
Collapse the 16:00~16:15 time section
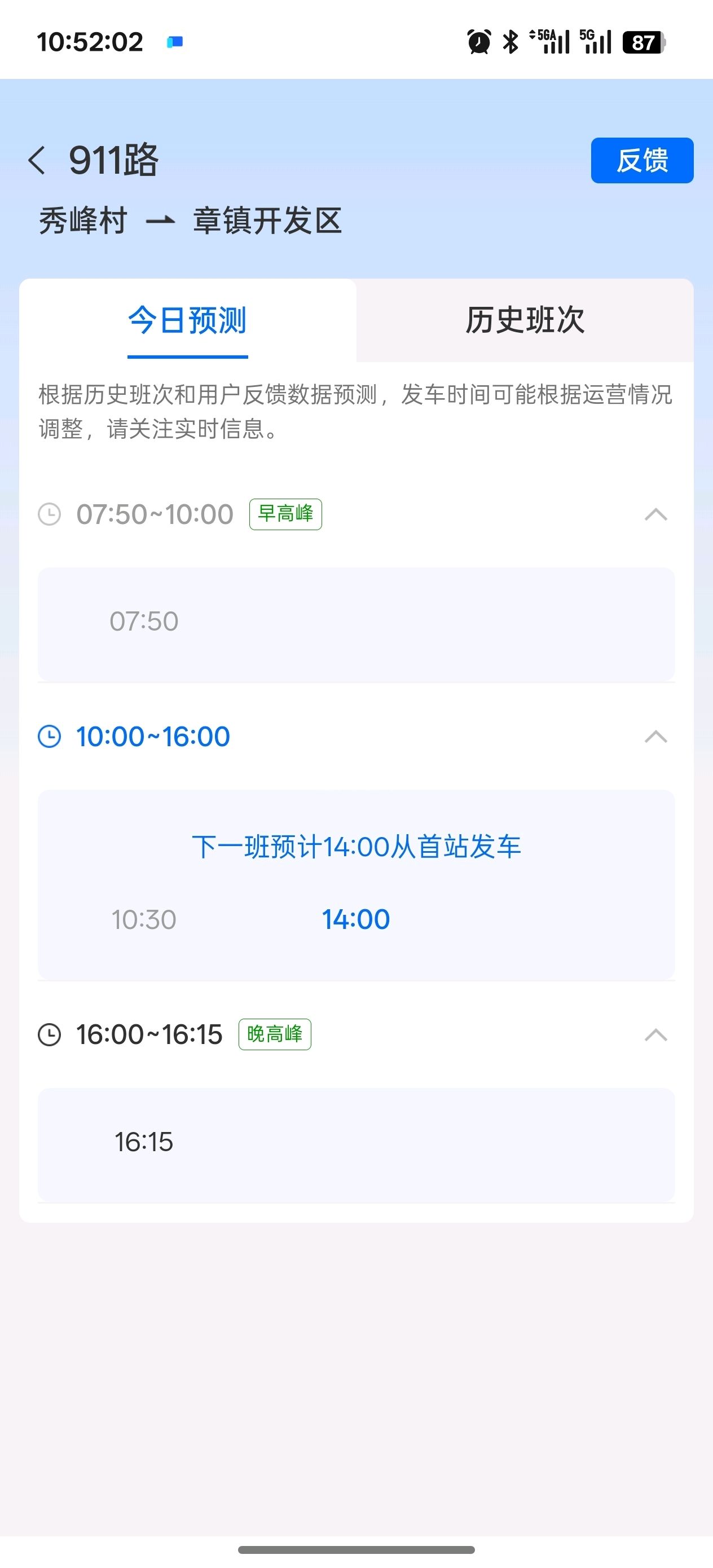click(x=656, y=1035)
